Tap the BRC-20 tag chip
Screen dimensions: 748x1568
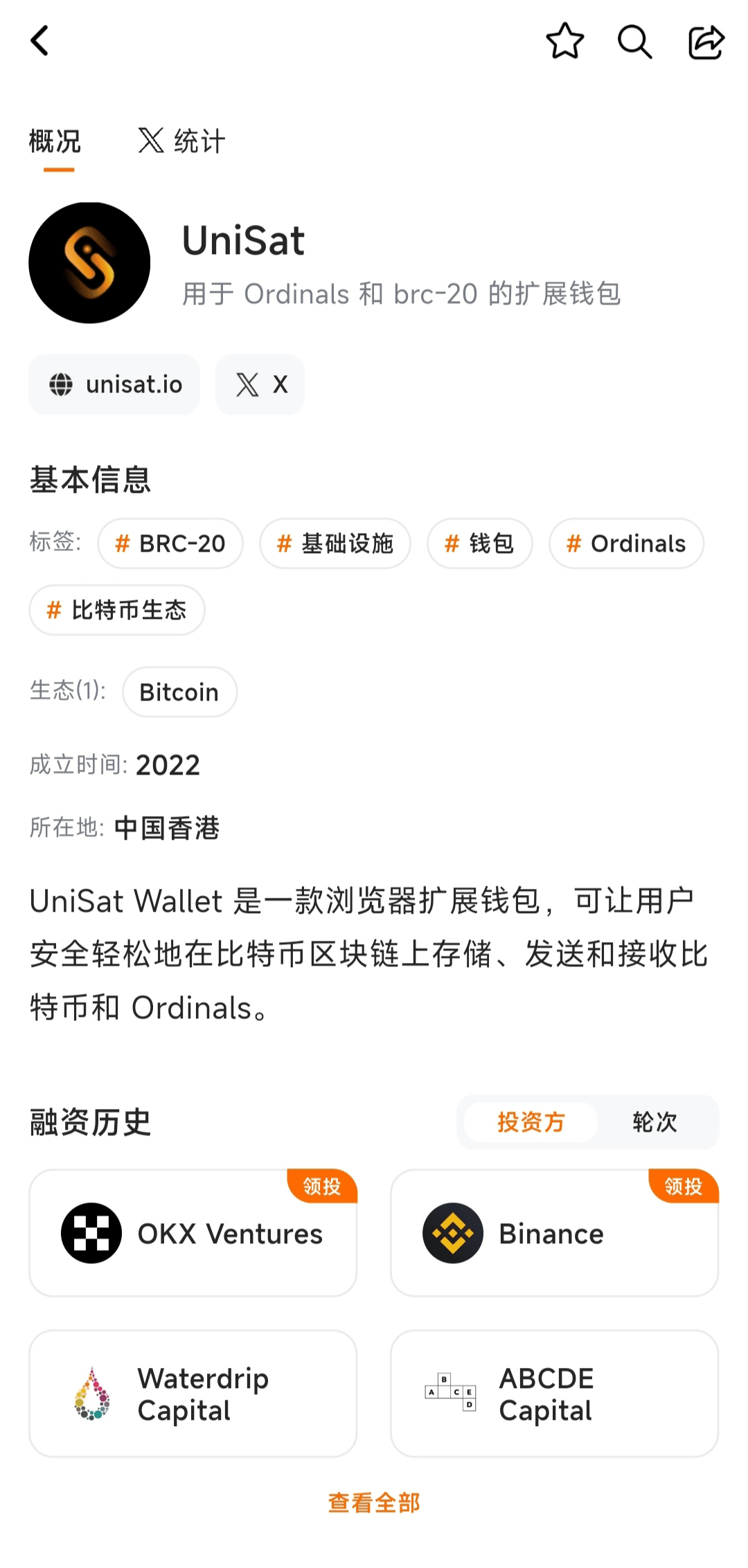(170, 543)
